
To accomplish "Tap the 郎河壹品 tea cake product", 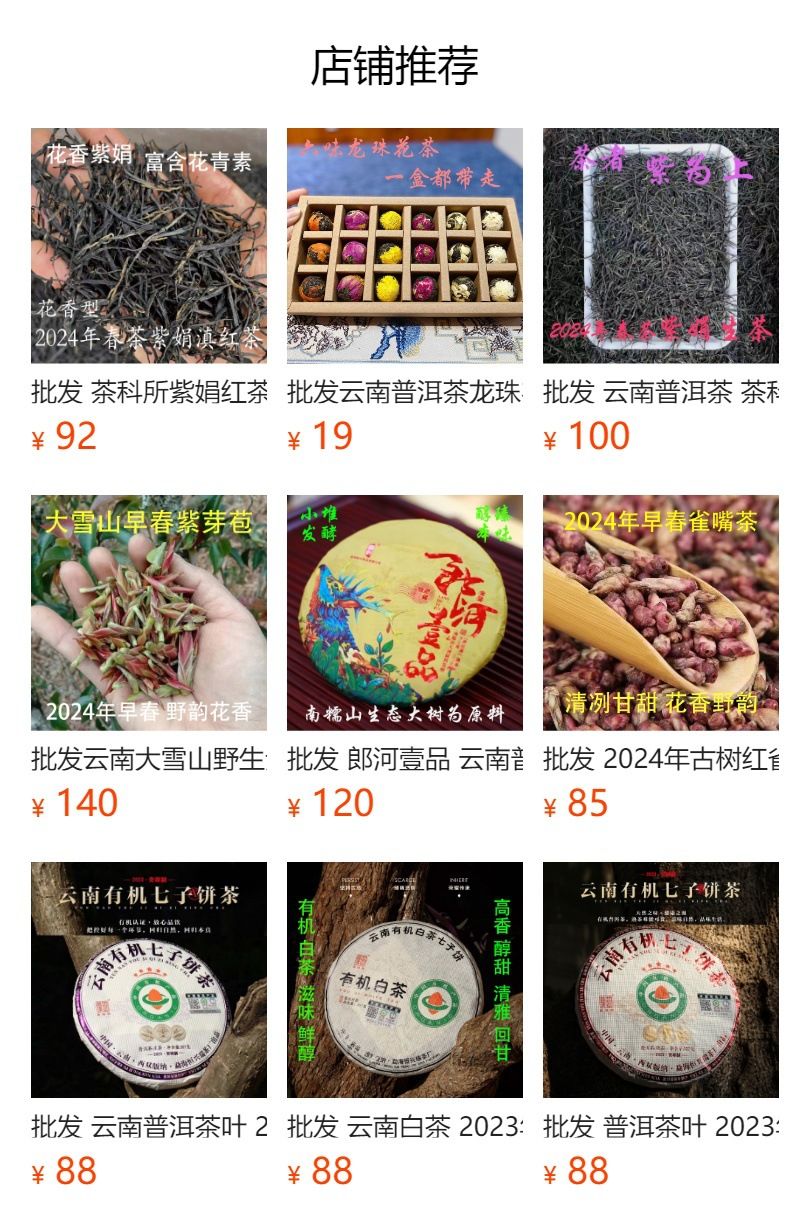I will 404,613.
